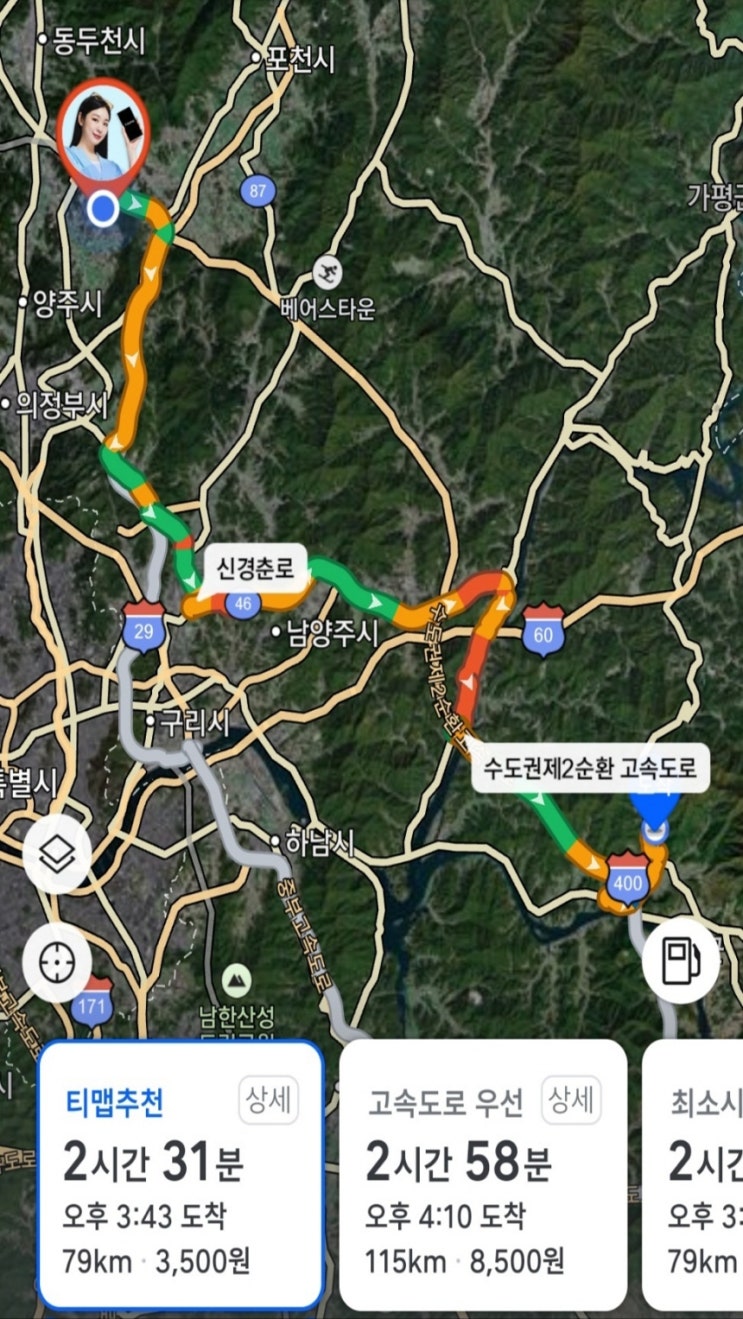
Task: Open 상세 details for 고속도로 우선 route
Action: point(571,1101)
